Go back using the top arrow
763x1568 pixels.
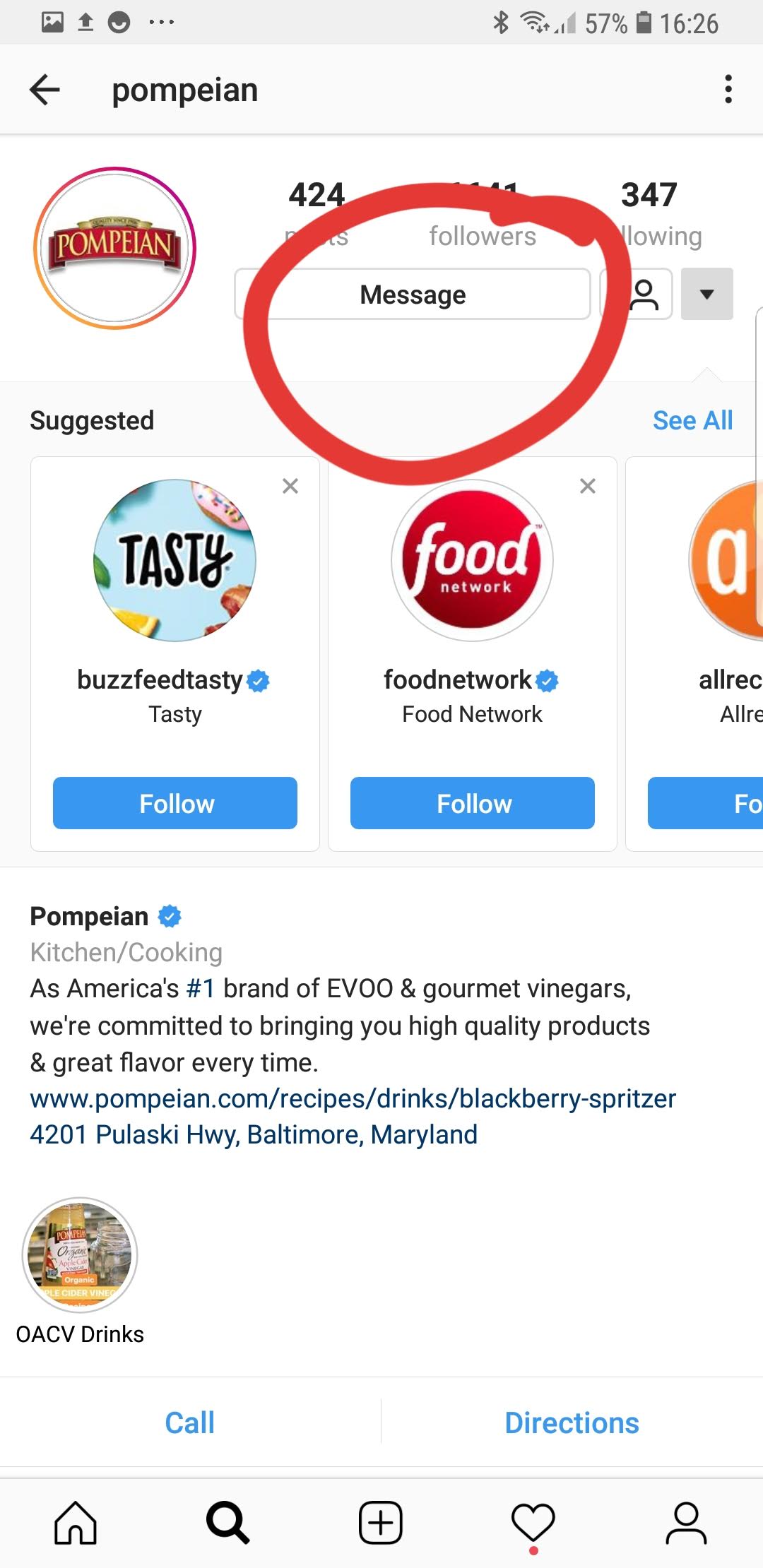45,90
